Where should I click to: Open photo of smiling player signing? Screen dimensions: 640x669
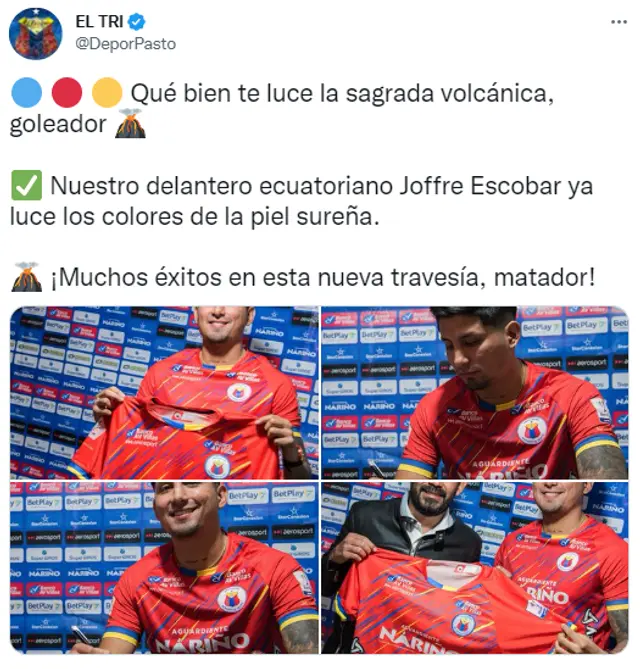[x=165, y=567]
